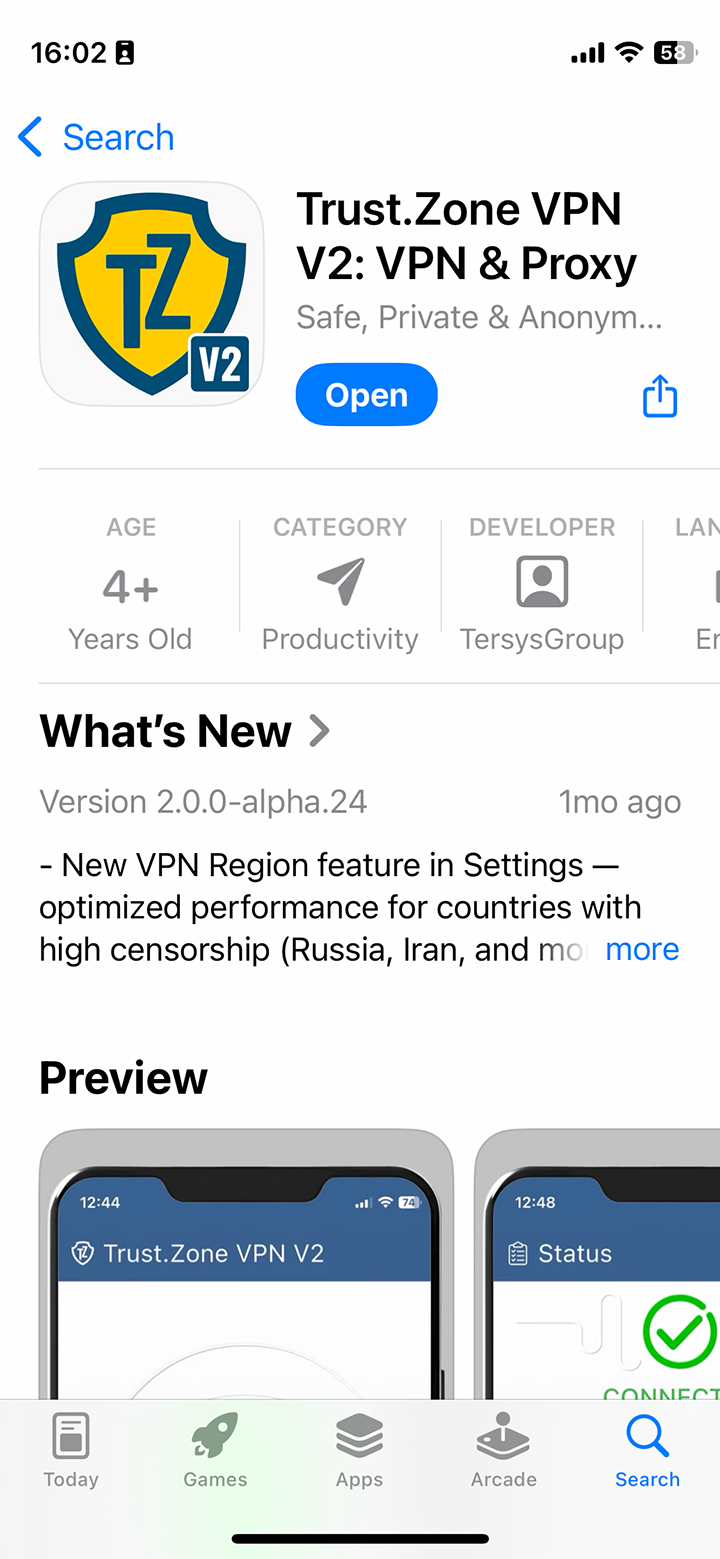This screenshot has width=720, height=1559.
Task: Select the Search tab
Action: 647,1451
